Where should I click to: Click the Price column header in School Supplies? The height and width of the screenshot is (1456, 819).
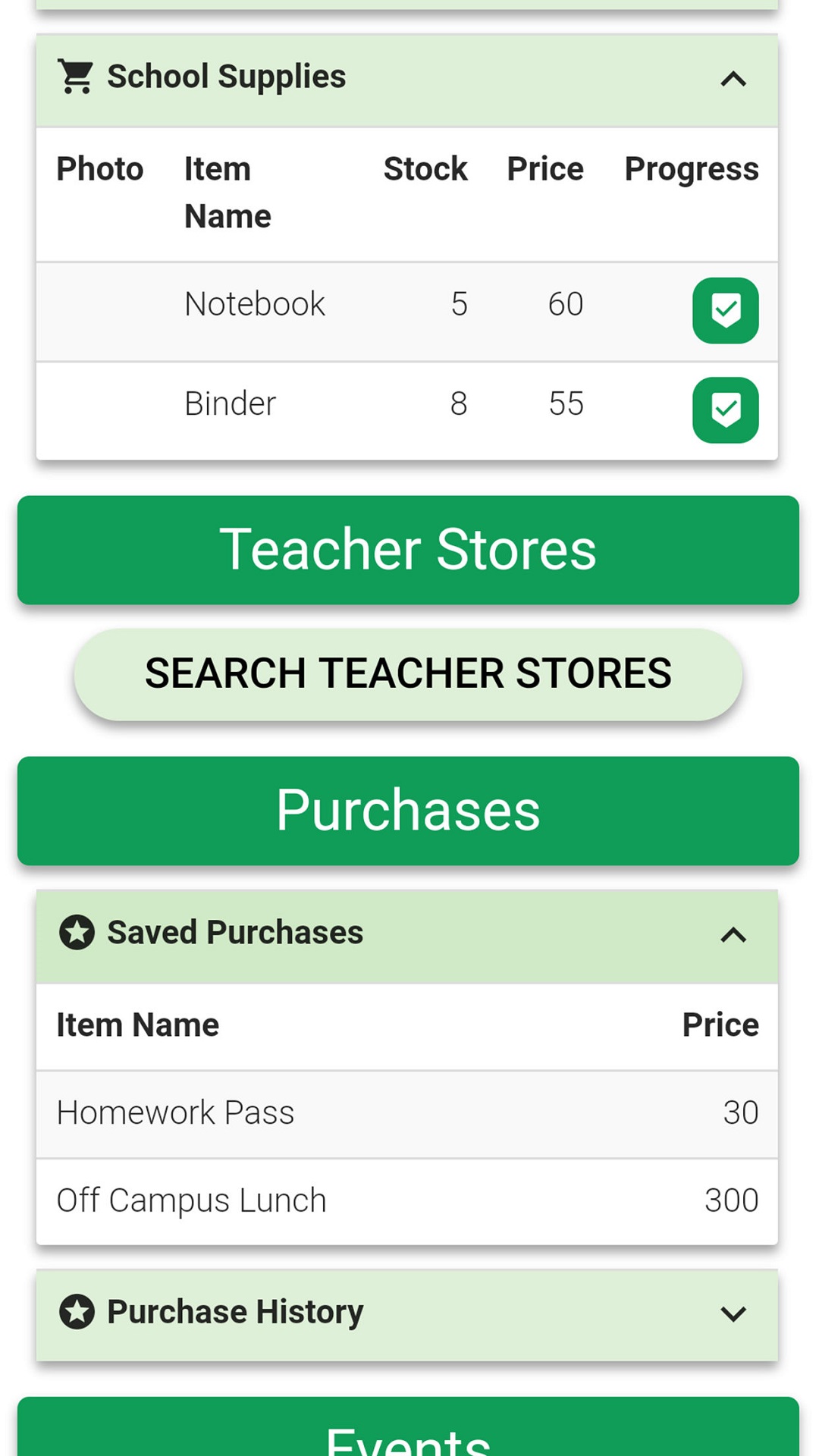(x=545, y=168)
